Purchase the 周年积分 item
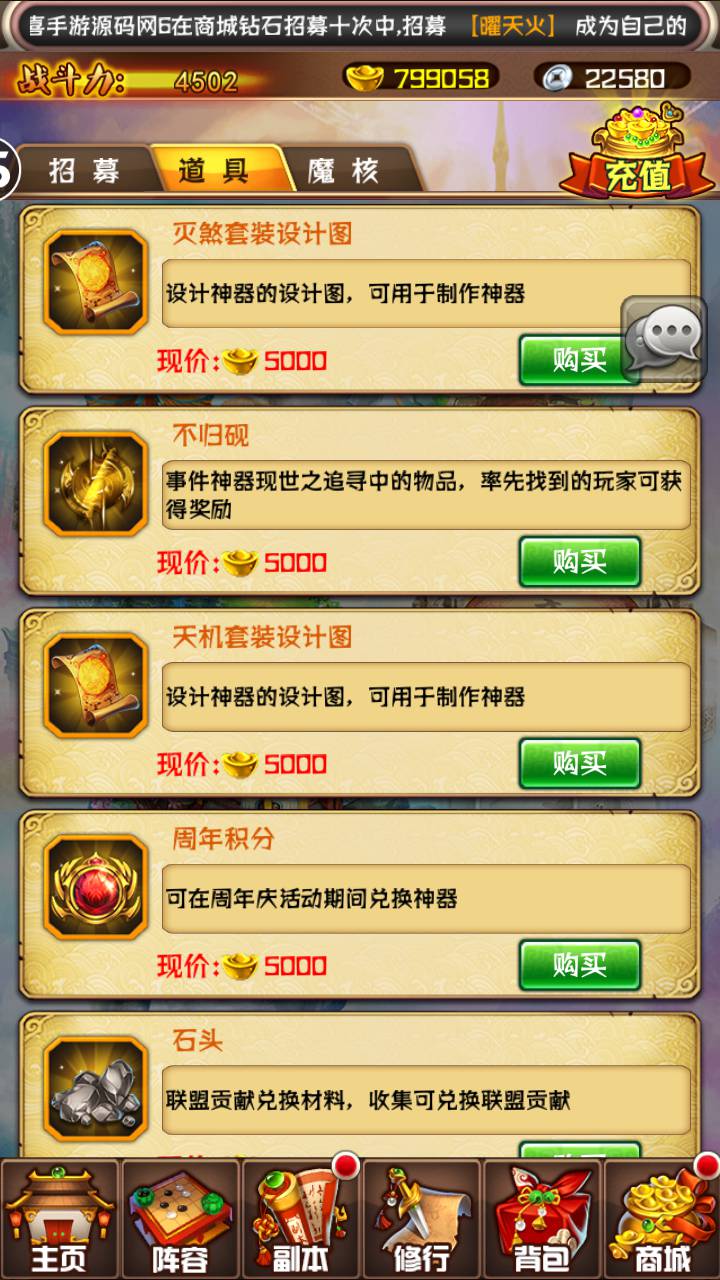This screenshot has height=1280, width=720. click(579, 965)
